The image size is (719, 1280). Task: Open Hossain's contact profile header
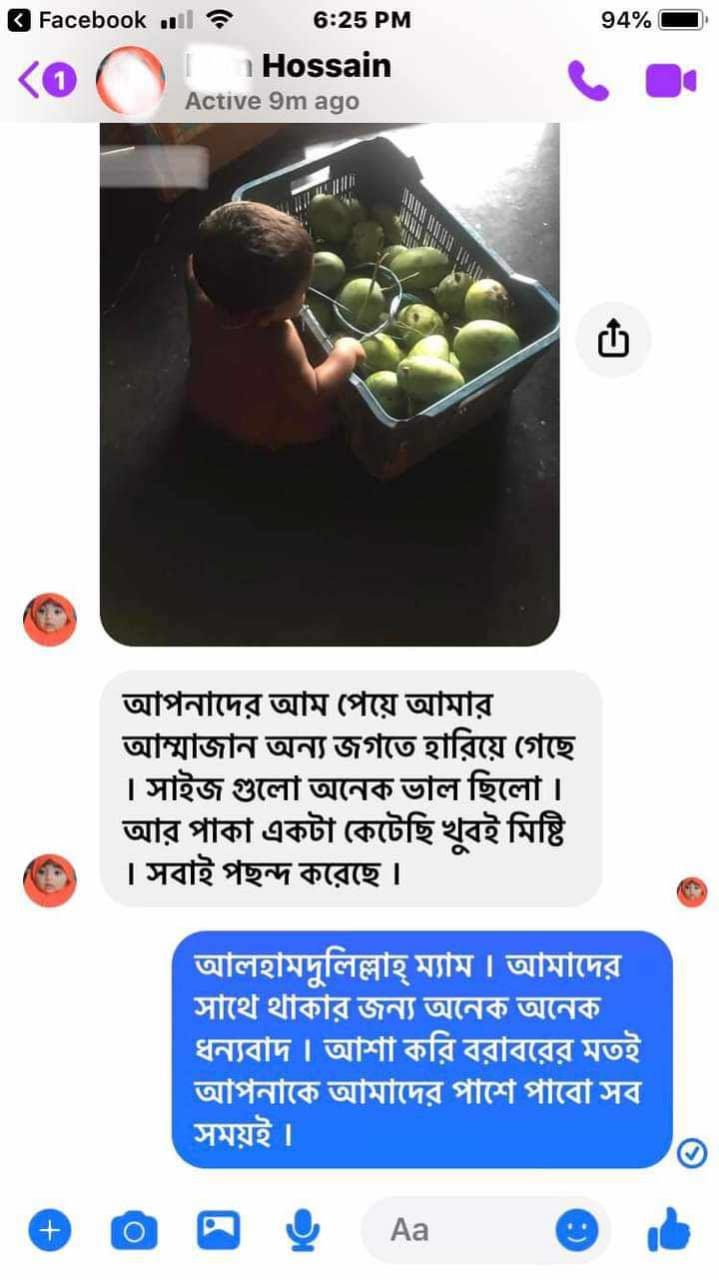tap(288, 80)
